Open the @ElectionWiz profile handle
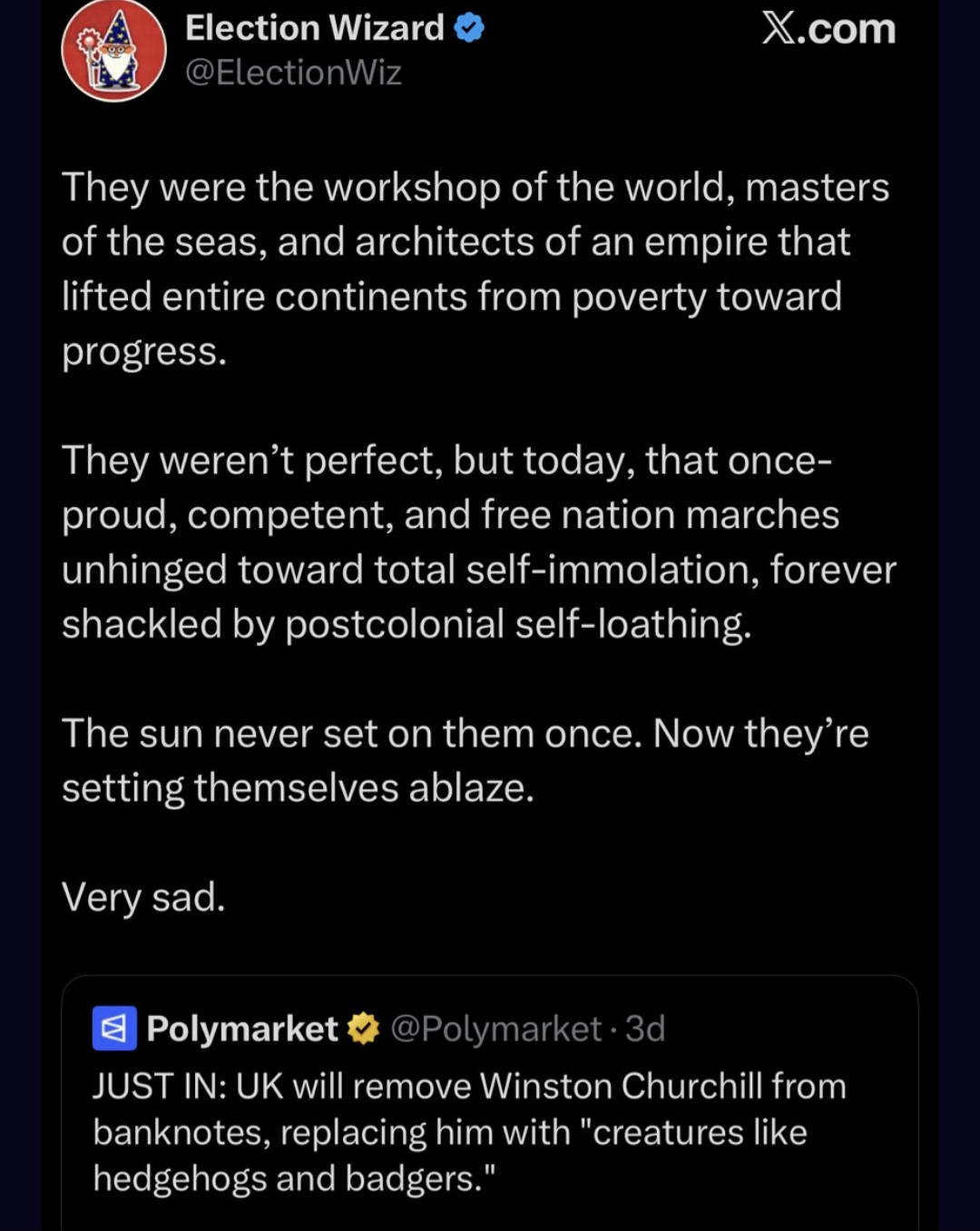The width and height of the screenshot is (980, 1231). tap(293, 73)
